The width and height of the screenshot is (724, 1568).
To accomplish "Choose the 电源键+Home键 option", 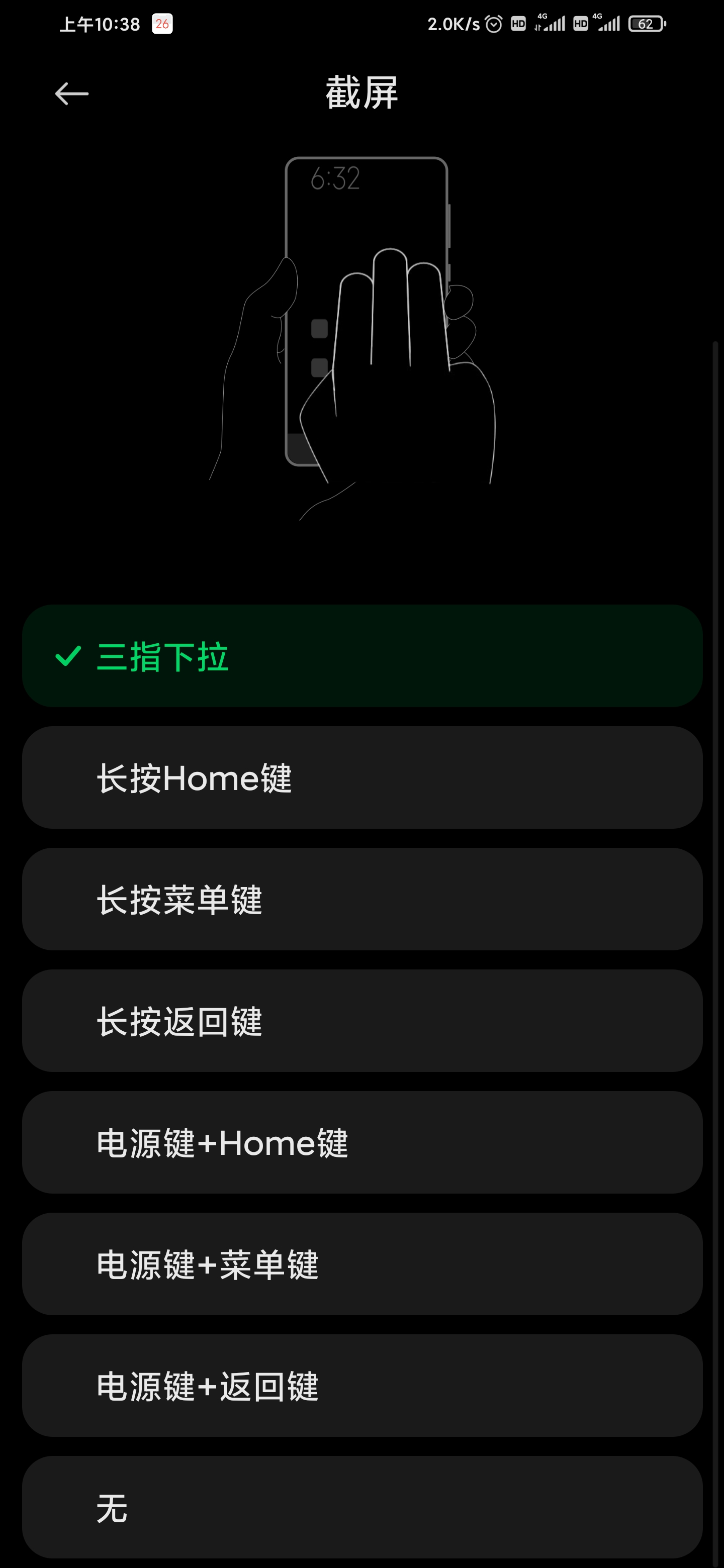I will (x=363, y=1142).
